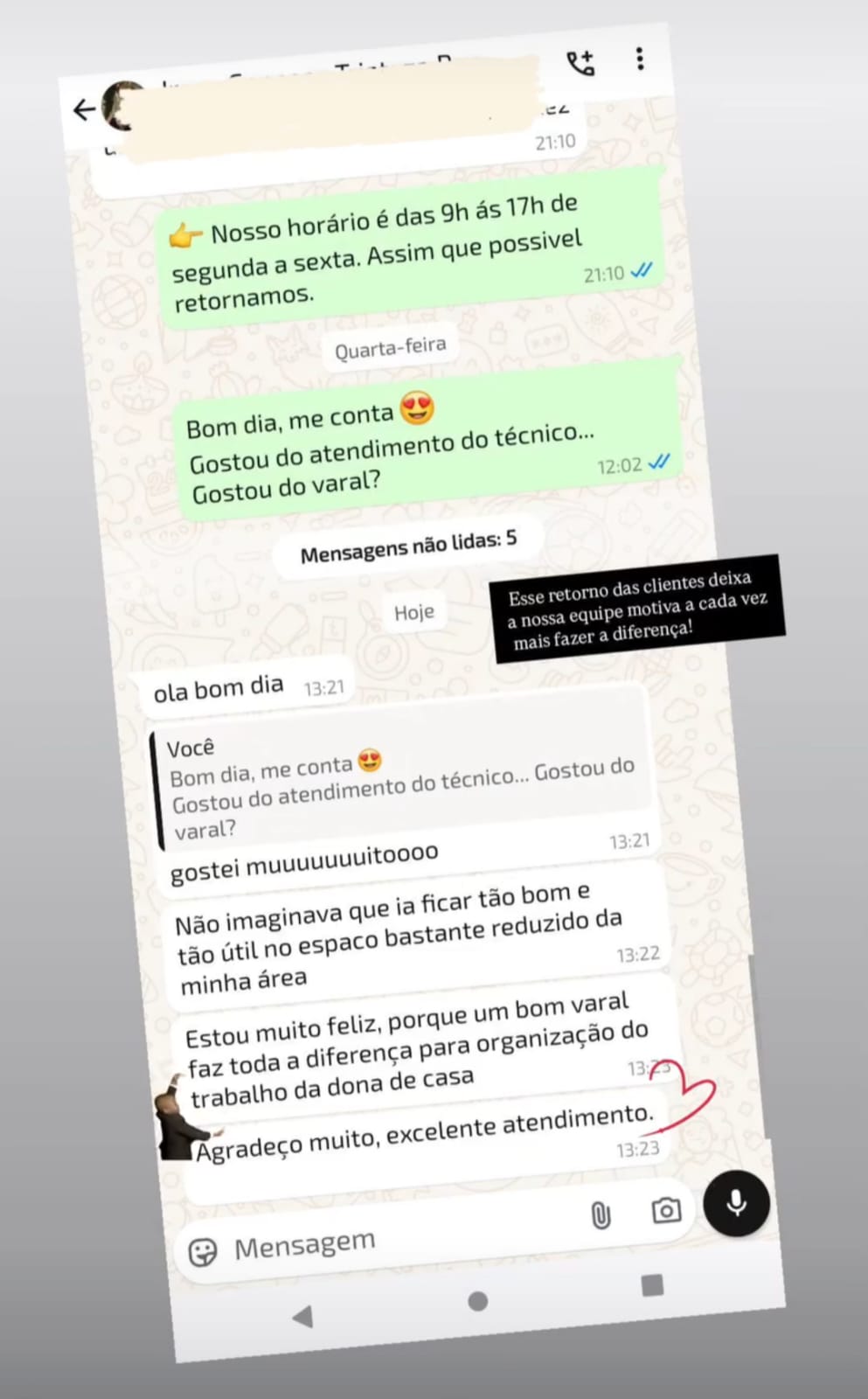The width and height of the screenshot is (868, 1399).
Task: Open the camera to send a photo
Action: click(x=665, y=1208)
